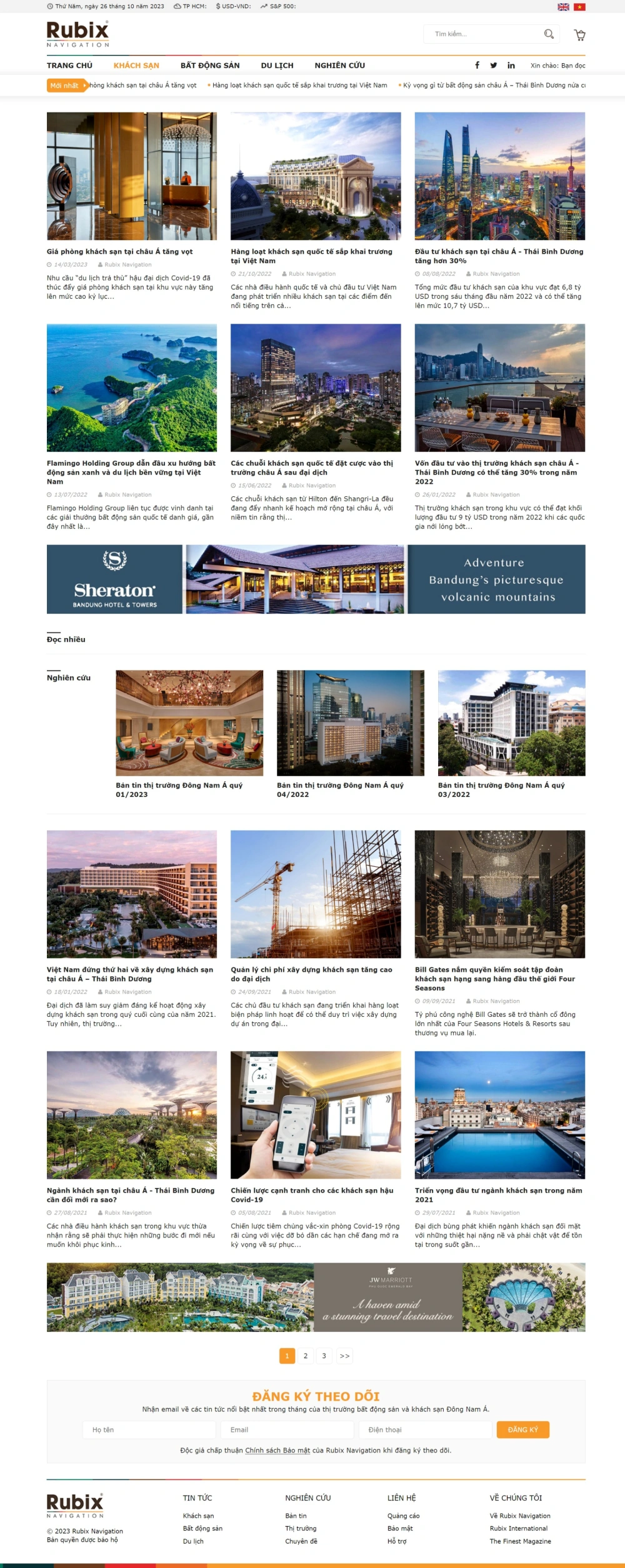Viewport: 625px width, 1568px height.
Task: Switch language to English flag
Action: point(563,7)
